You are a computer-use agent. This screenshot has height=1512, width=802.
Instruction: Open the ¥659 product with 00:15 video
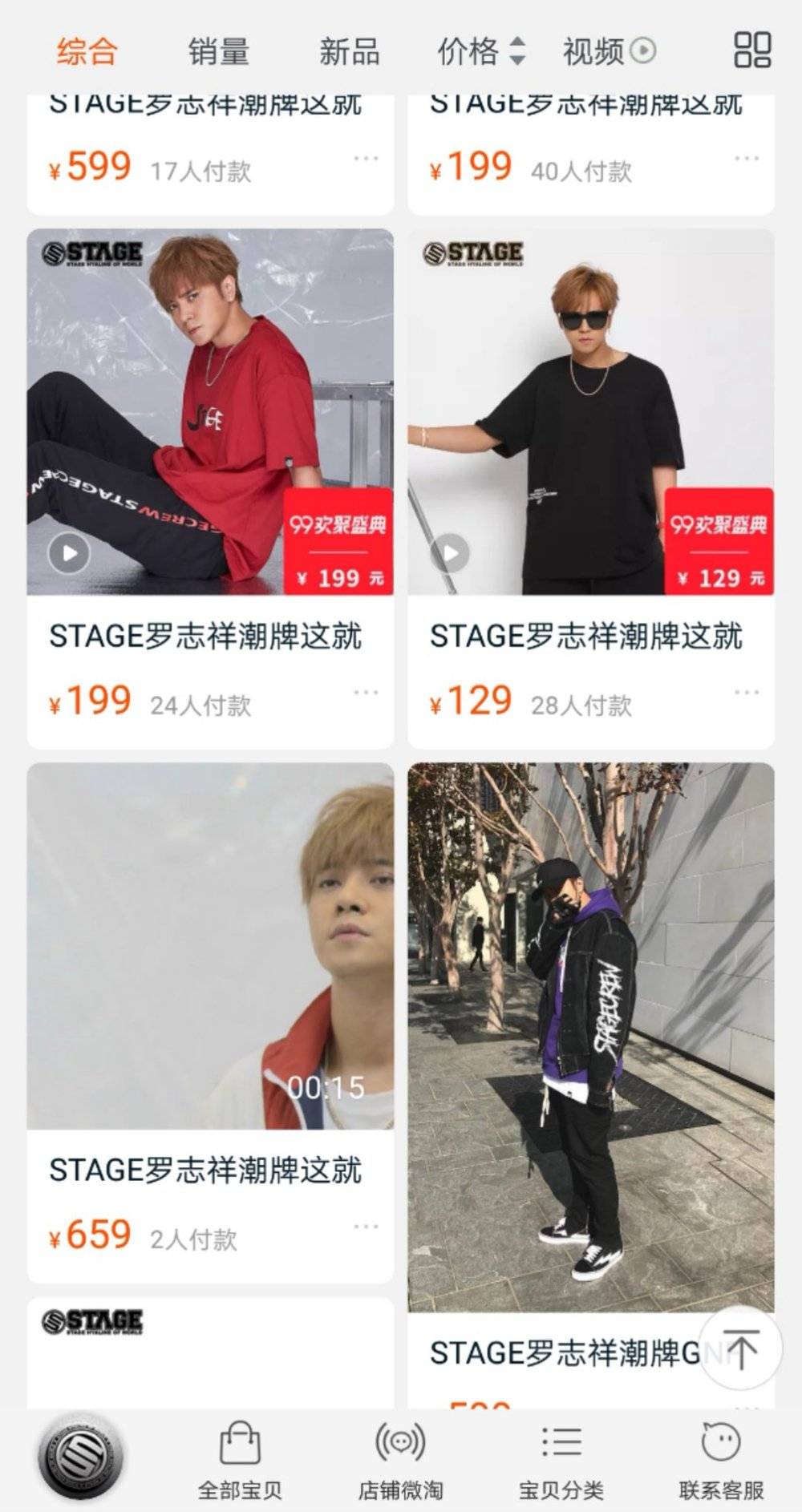210,946
